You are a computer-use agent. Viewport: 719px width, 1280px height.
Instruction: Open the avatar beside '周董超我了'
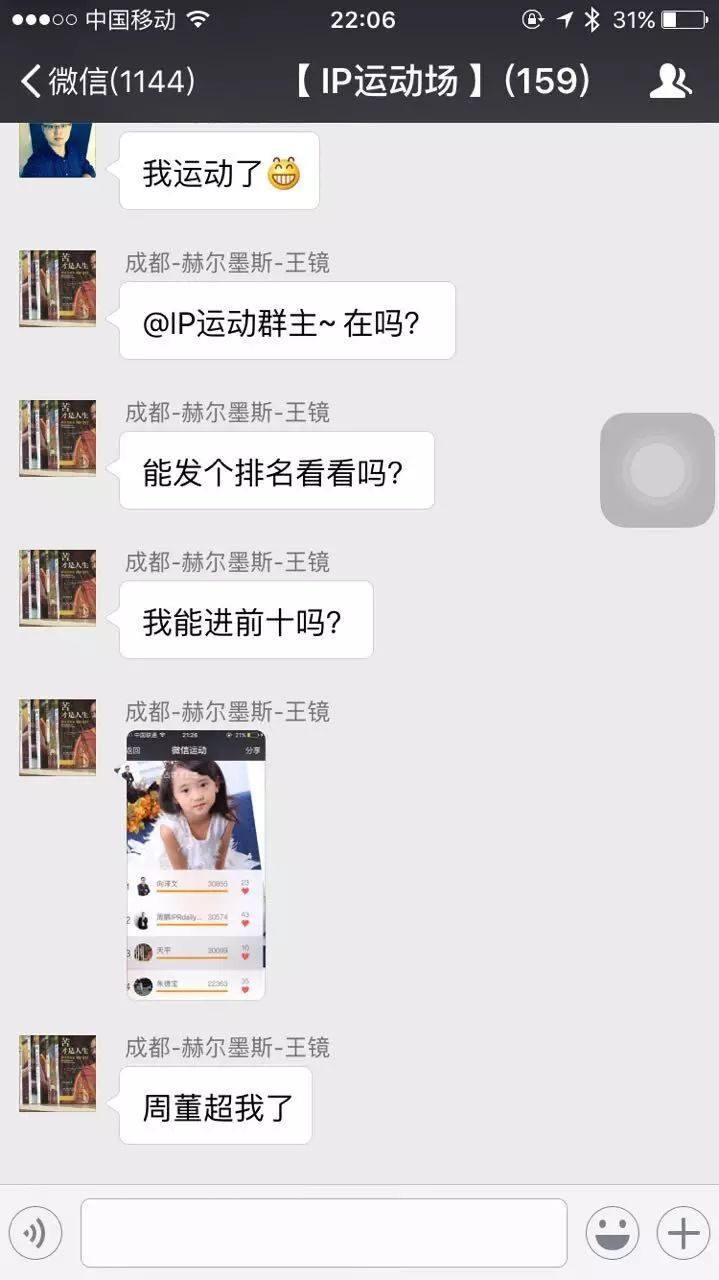point(58,1073)
